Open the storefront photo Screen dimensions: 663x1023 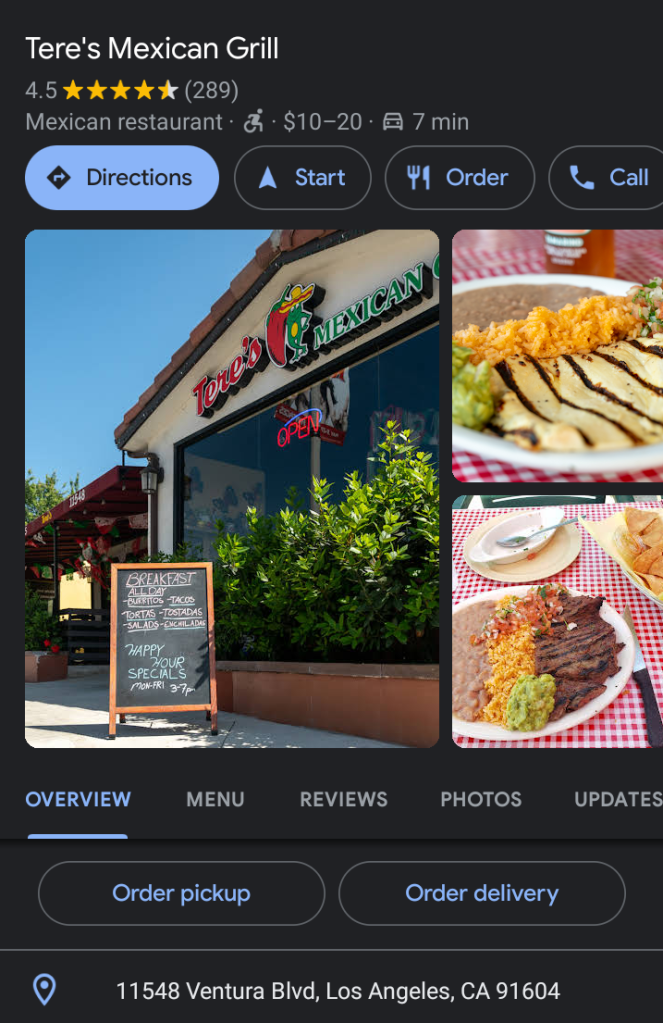pos(232,488)
